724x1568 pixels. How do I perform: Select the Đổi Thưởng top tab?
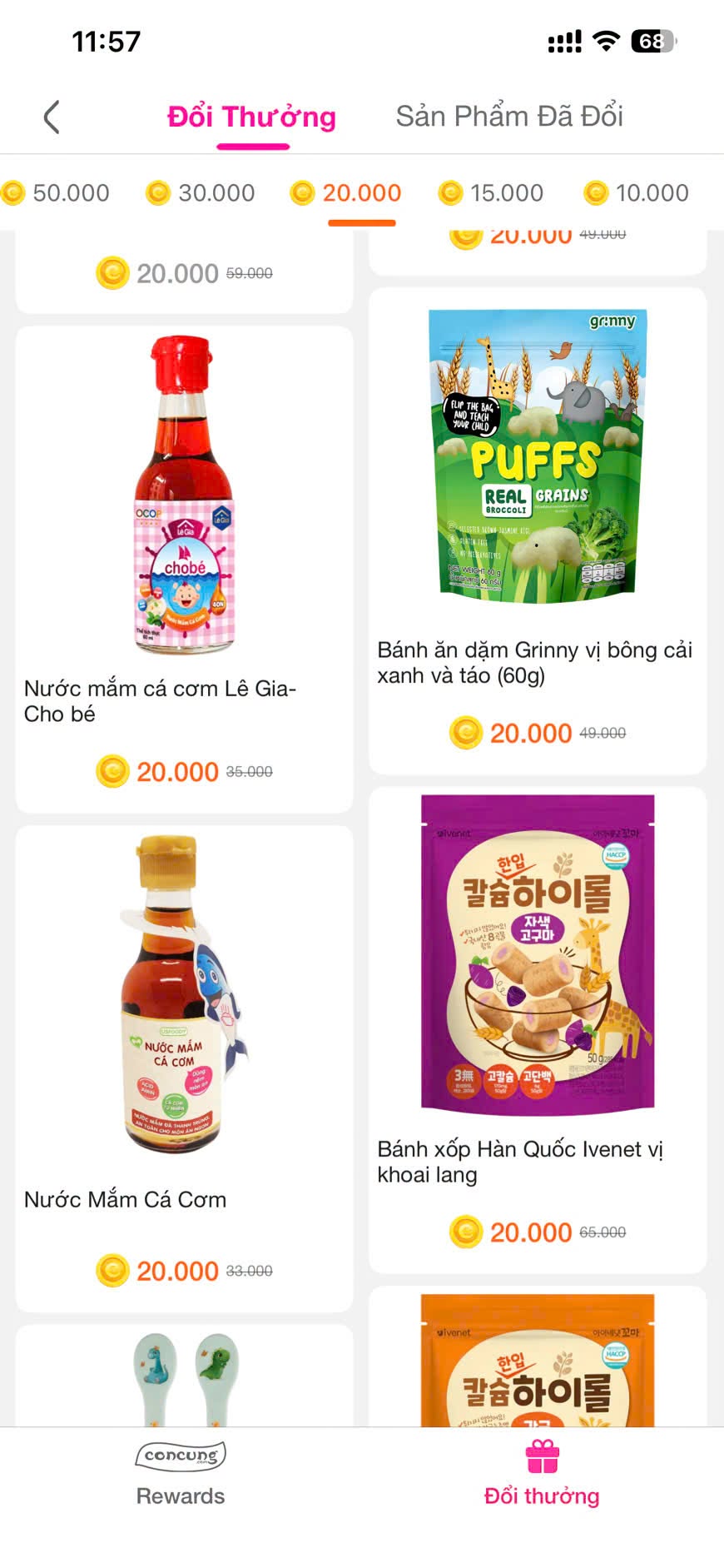pyautogui.click(x=251, y=117)
